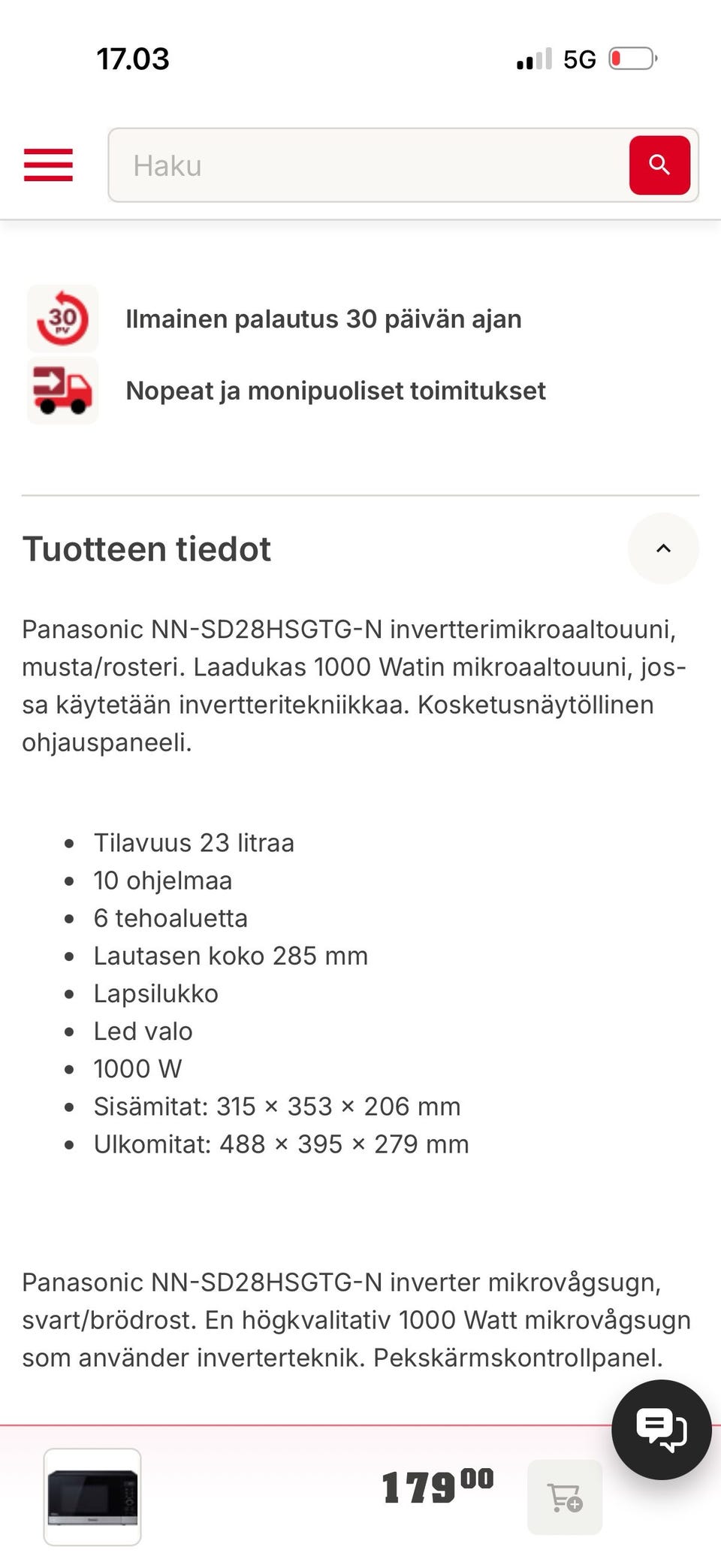The width and height of the screenshot is (721, 1568).
Task: Select the 30-day free return icon
Action: [x=62, y=318]
